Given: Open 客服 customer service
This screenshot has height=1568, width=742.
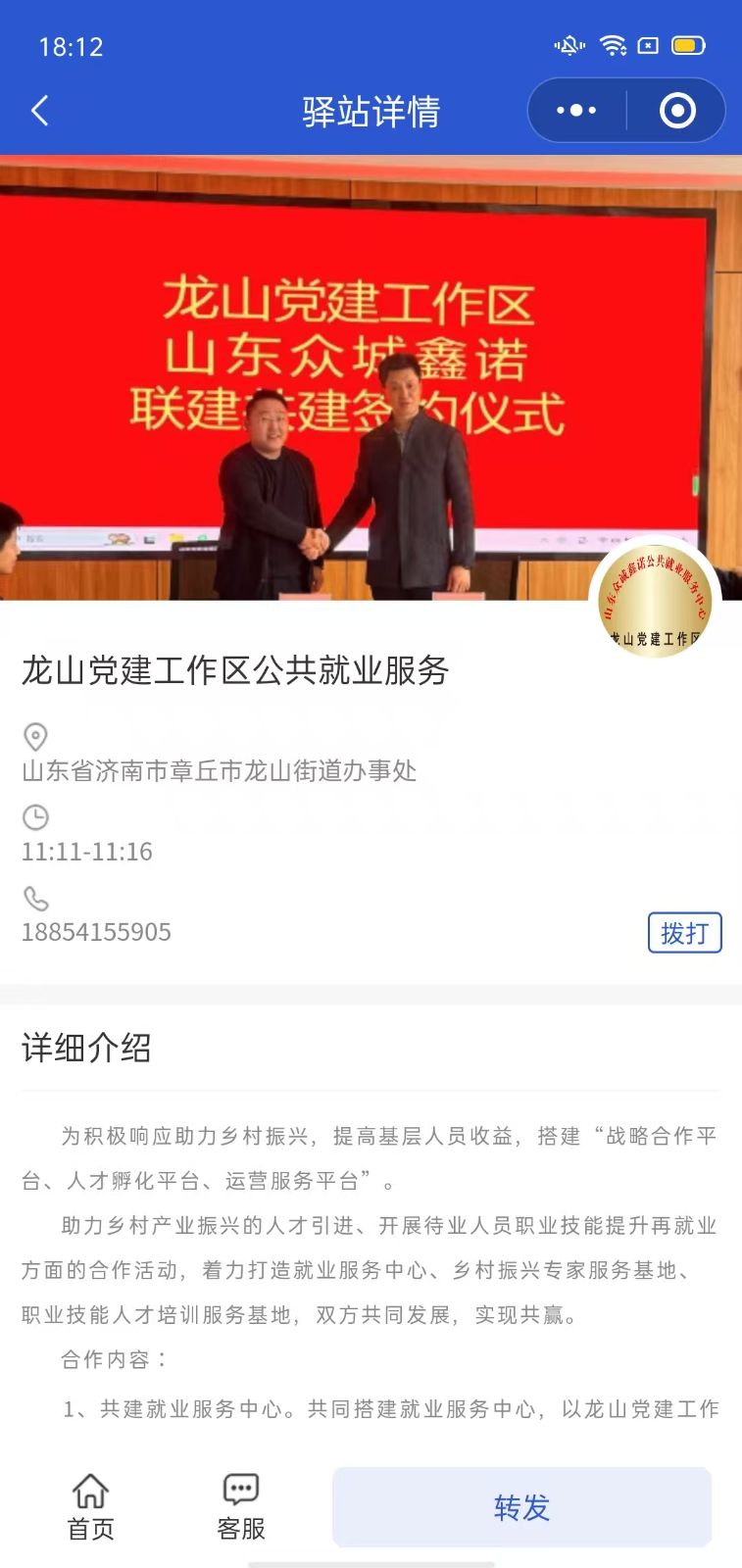Looking at the screenshot, I should click(241, 1506).
